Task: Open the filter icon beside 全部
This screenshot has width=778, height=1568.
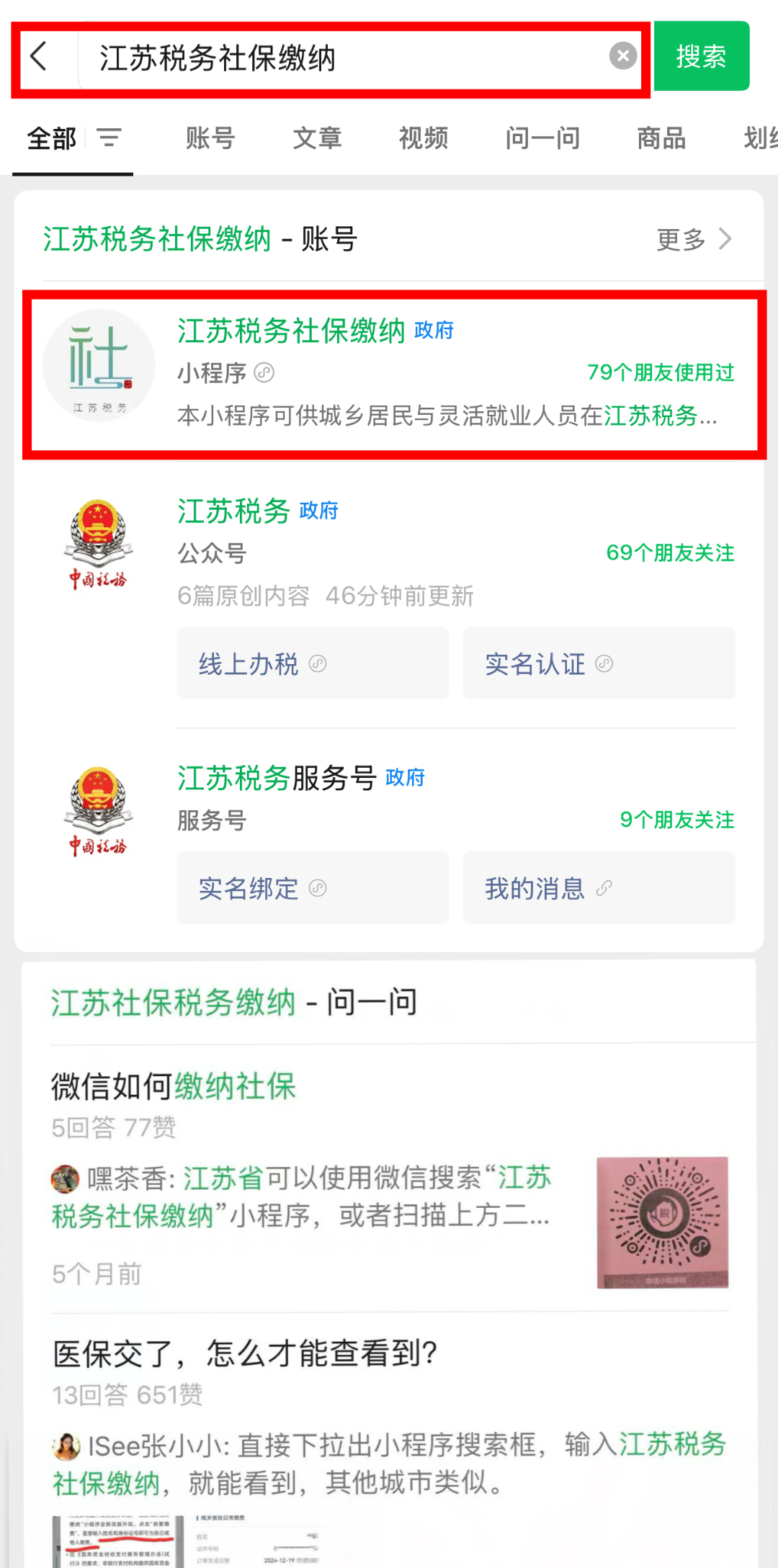Action: (x=109, y=138)
